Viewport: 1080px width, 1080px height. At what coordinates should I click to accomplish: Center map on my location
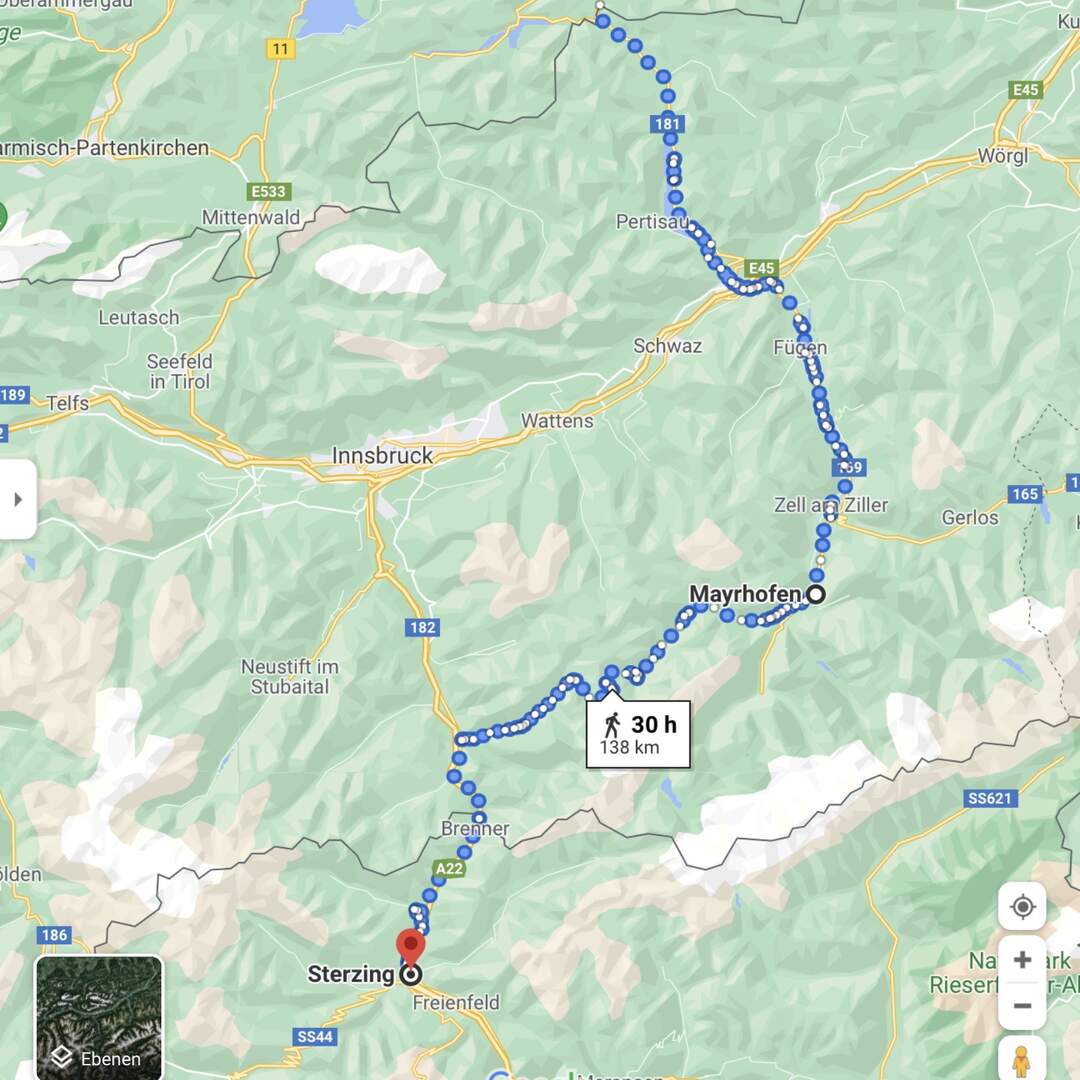click(1022, 907)
